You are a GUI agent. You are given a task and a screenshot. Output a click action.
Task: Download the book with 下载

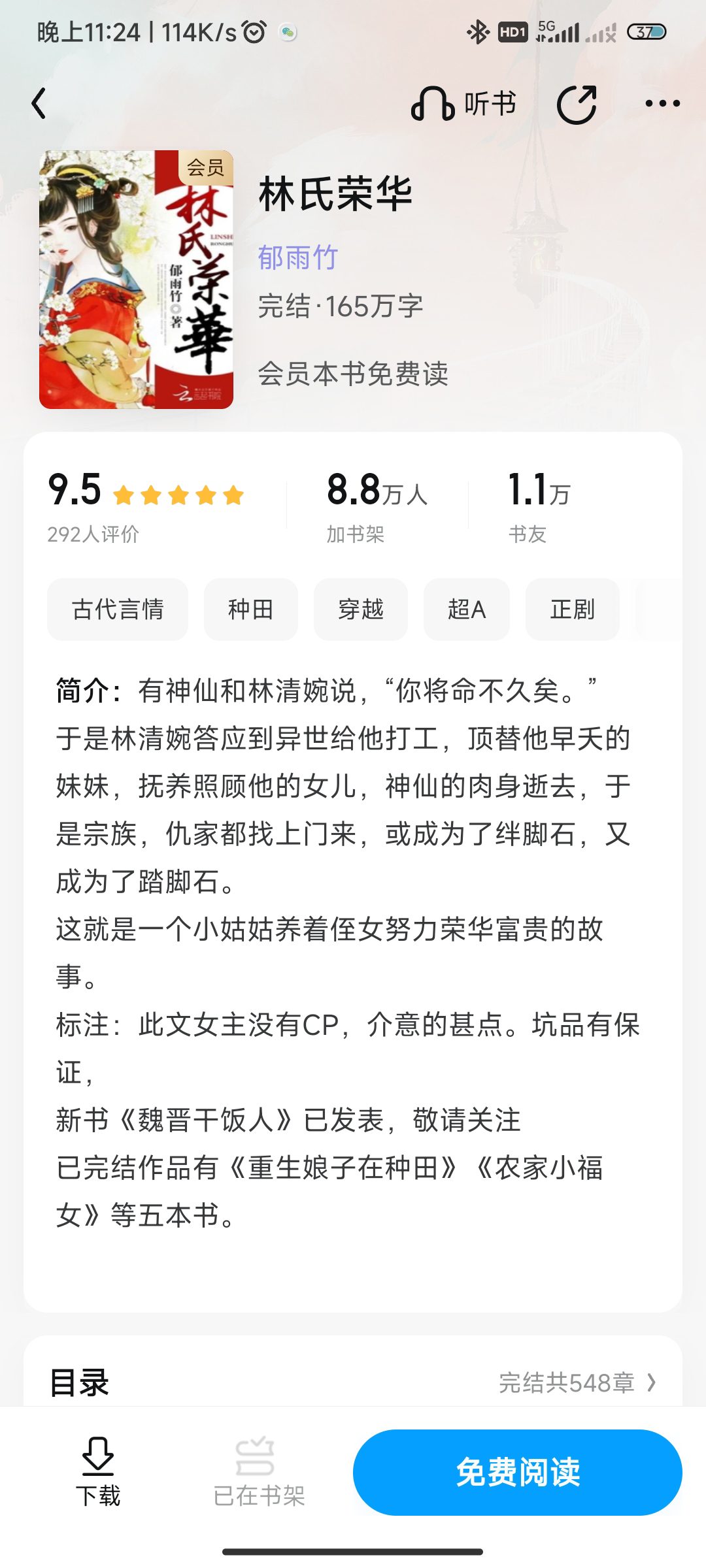click(98, 1473)
